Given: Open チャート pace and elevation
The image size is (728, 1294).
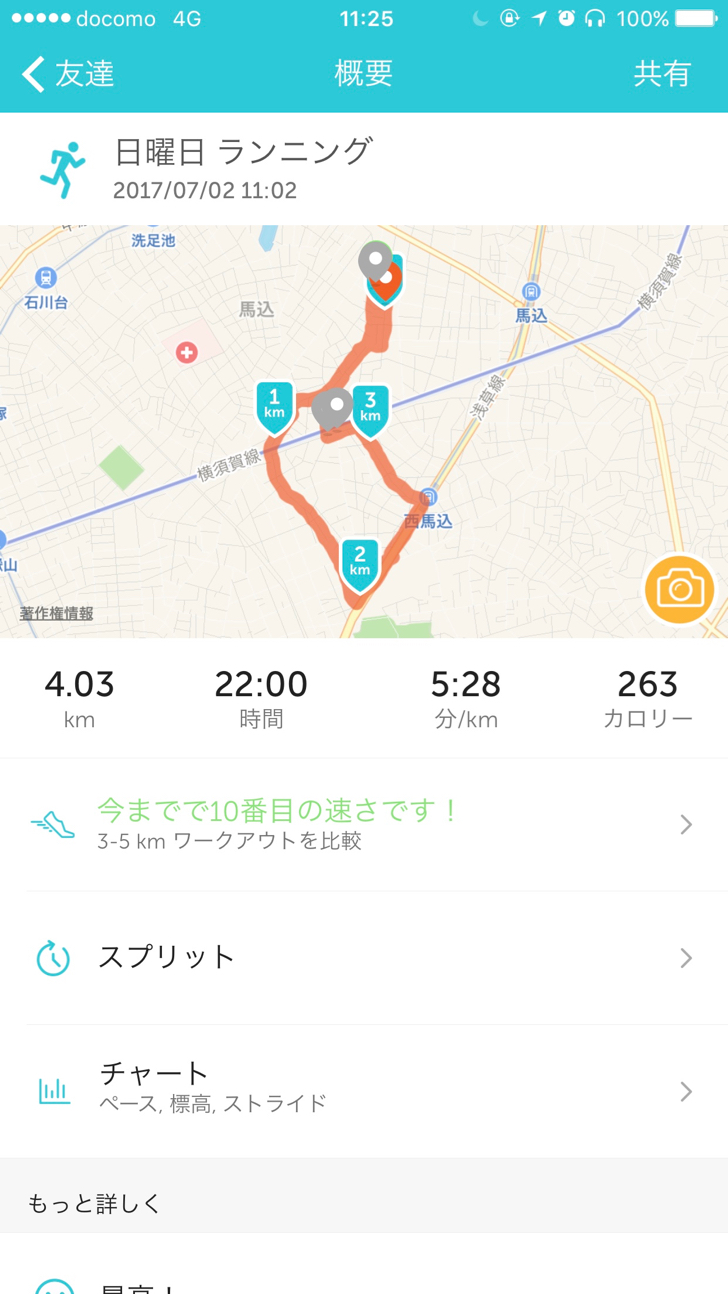Looking at the screenshot, I should pos(364,1091).
